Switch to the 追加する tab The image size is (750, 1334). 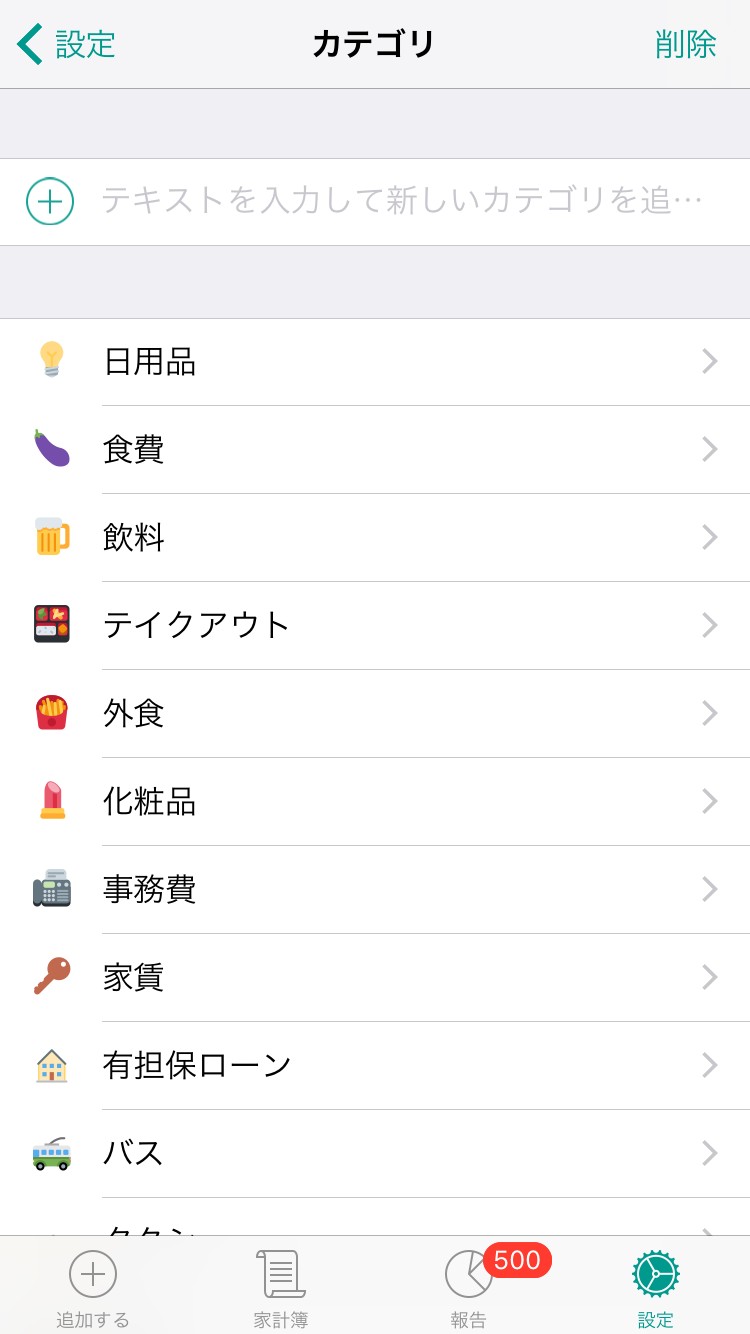tap(93, 1287)
